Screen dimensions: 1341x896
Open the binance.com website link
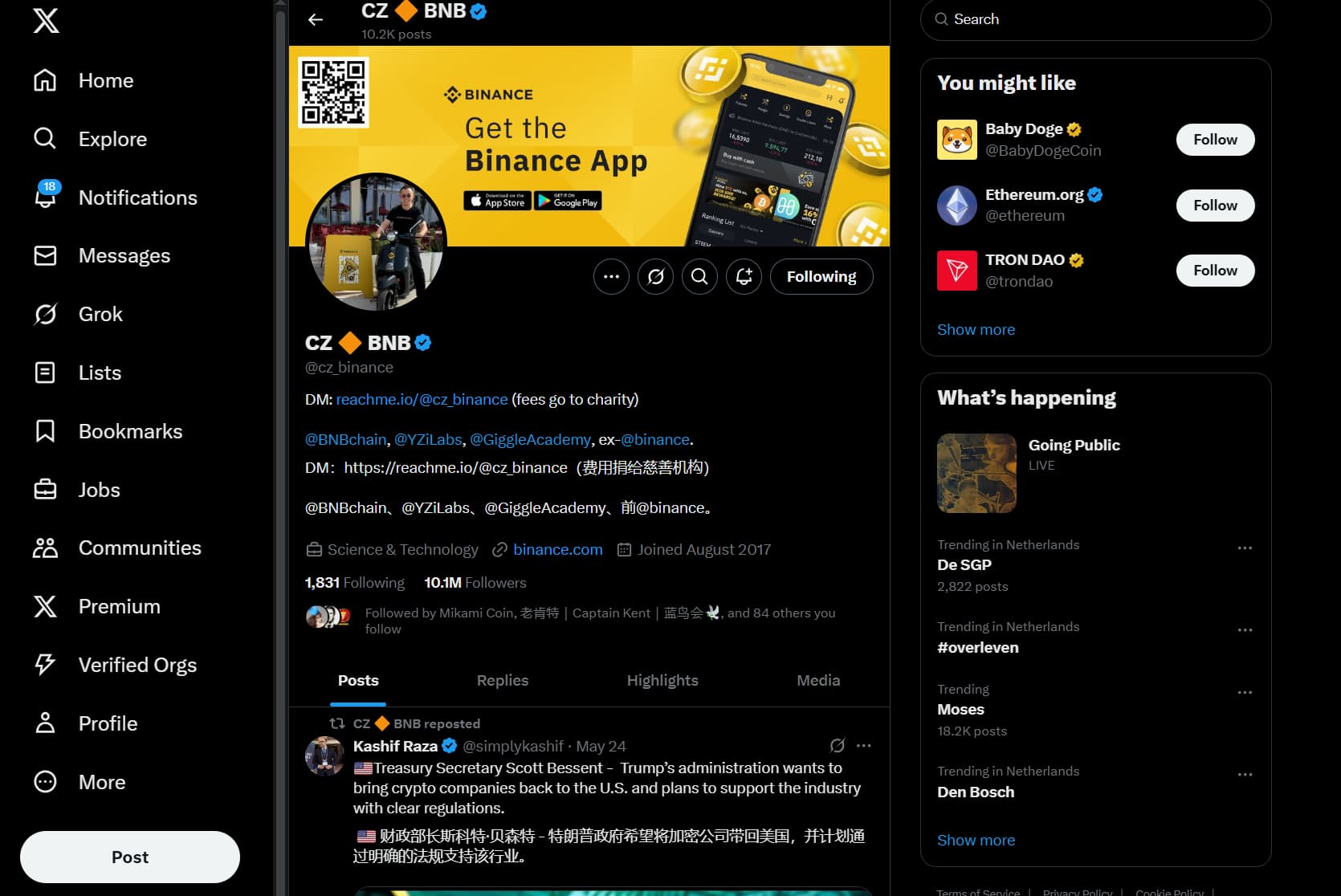[557, 550]
